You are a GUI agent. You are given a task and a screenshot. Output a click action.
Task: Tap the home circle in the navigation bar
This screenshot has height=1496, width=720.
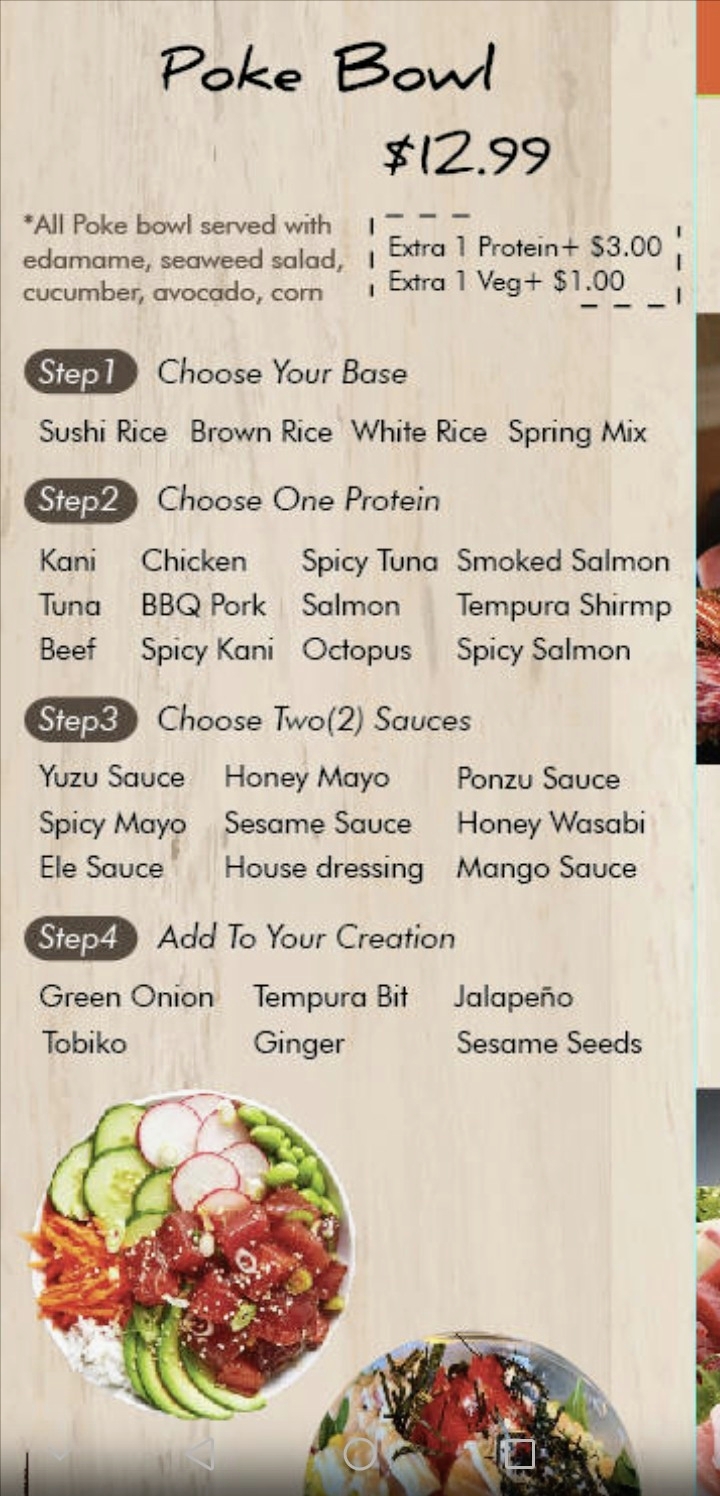(360, 1453)
